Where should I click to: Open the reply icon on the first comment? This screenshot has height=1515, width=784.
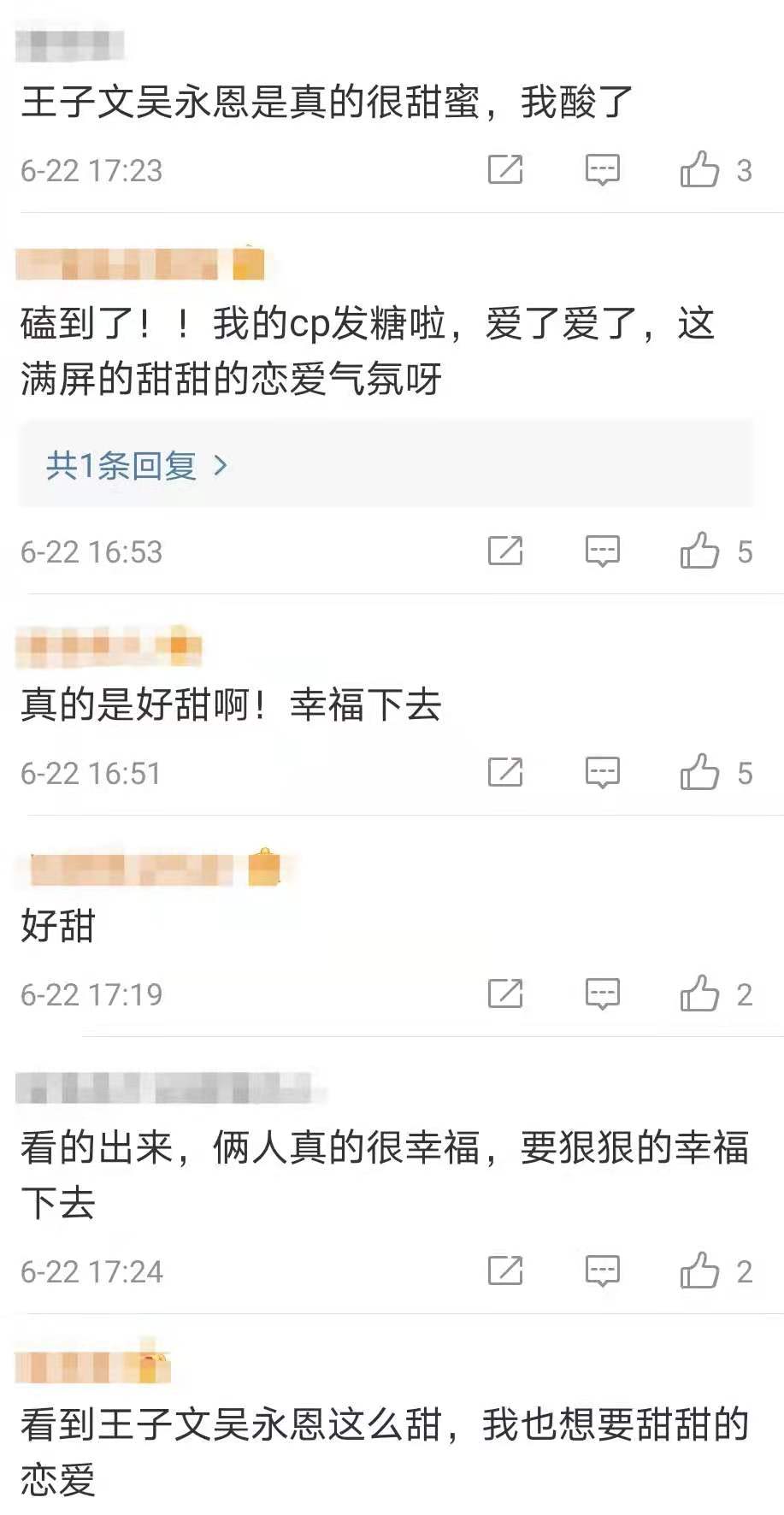point(603,170)
